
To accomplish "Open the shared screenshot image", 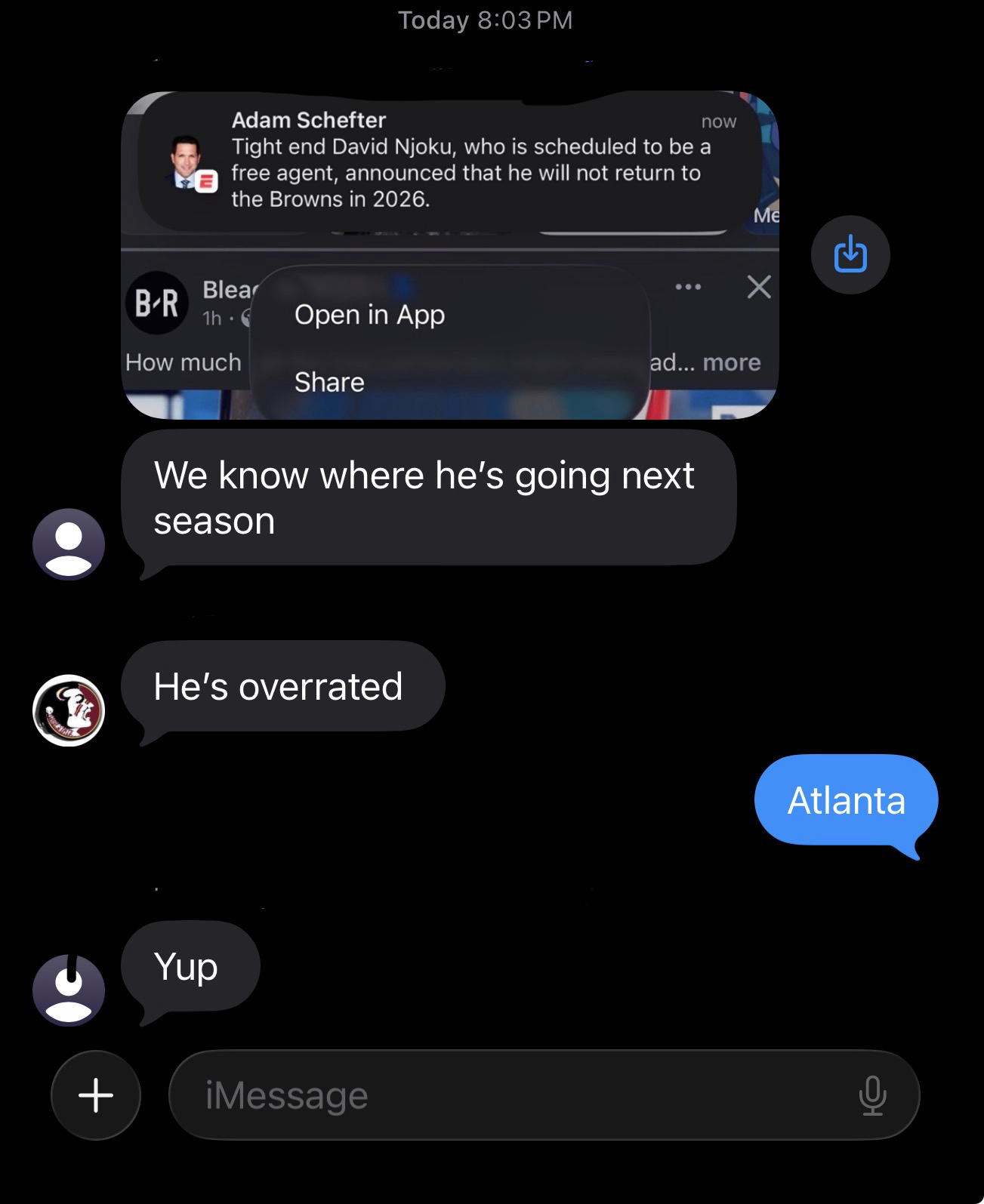I will (449, 255).
